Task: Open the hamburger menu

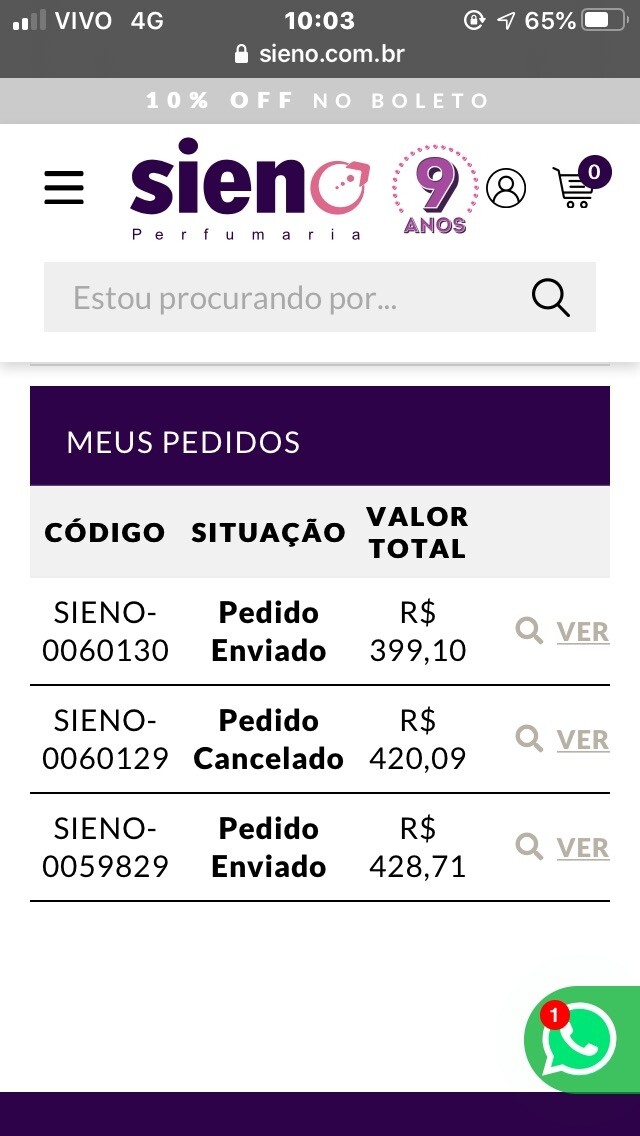Action: tap(64, 187)
